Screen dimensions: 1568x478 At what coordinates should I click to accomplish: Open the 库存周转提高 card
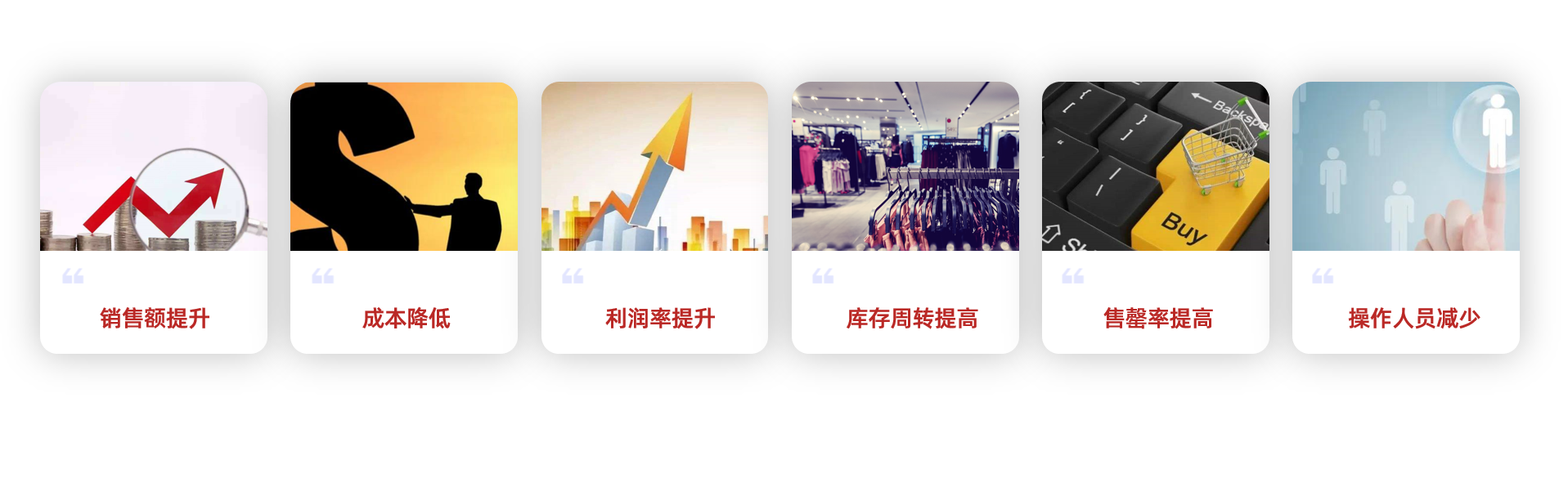pos(905,217)
